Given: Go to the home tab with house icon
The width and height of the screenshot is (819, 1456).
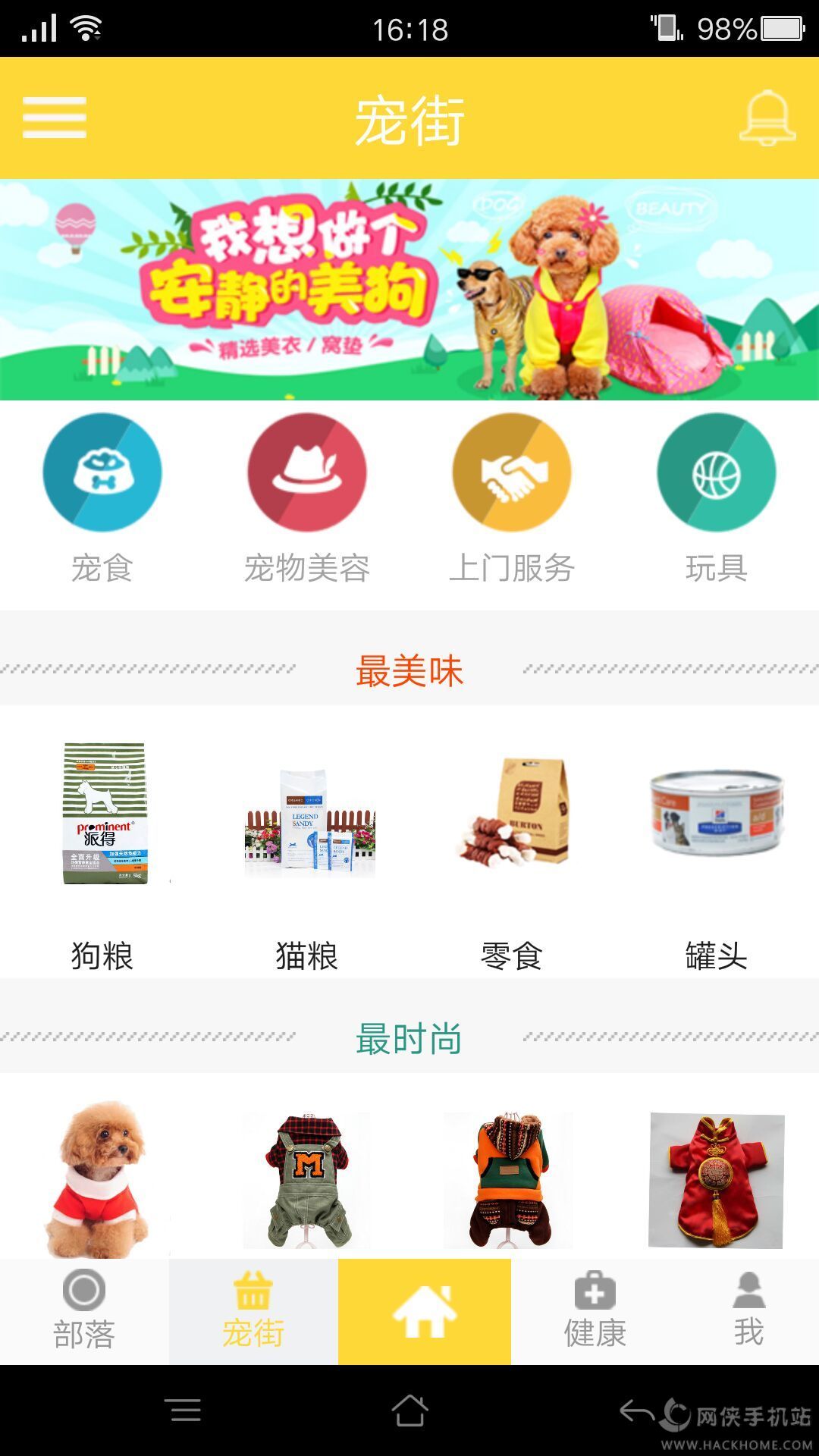Looking at the screenshot, I should pyautogui.click(x=425, y=1312).
